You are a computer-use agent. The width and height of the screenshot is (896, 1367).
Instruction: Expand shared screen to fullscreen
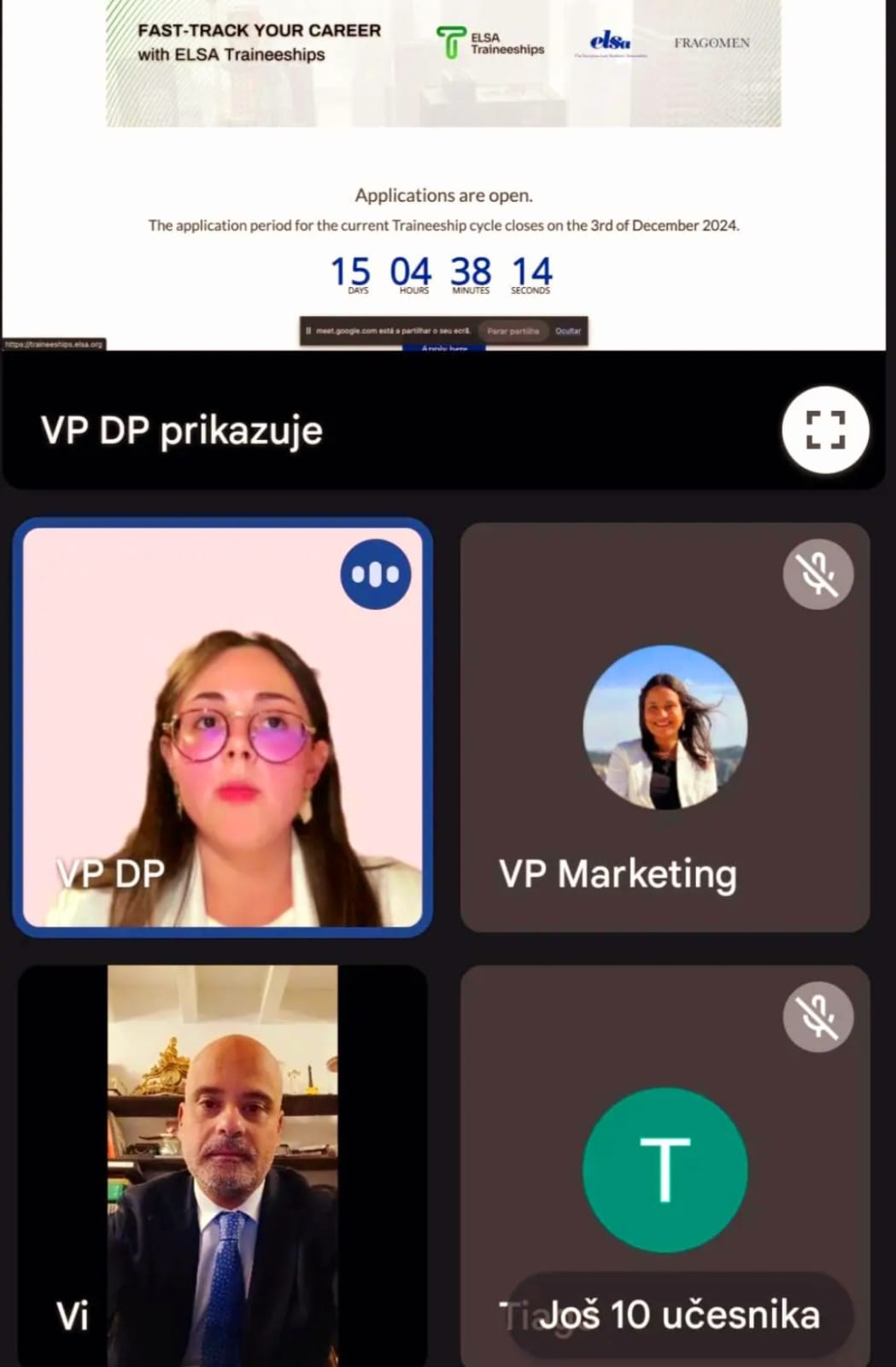[825, 430]
